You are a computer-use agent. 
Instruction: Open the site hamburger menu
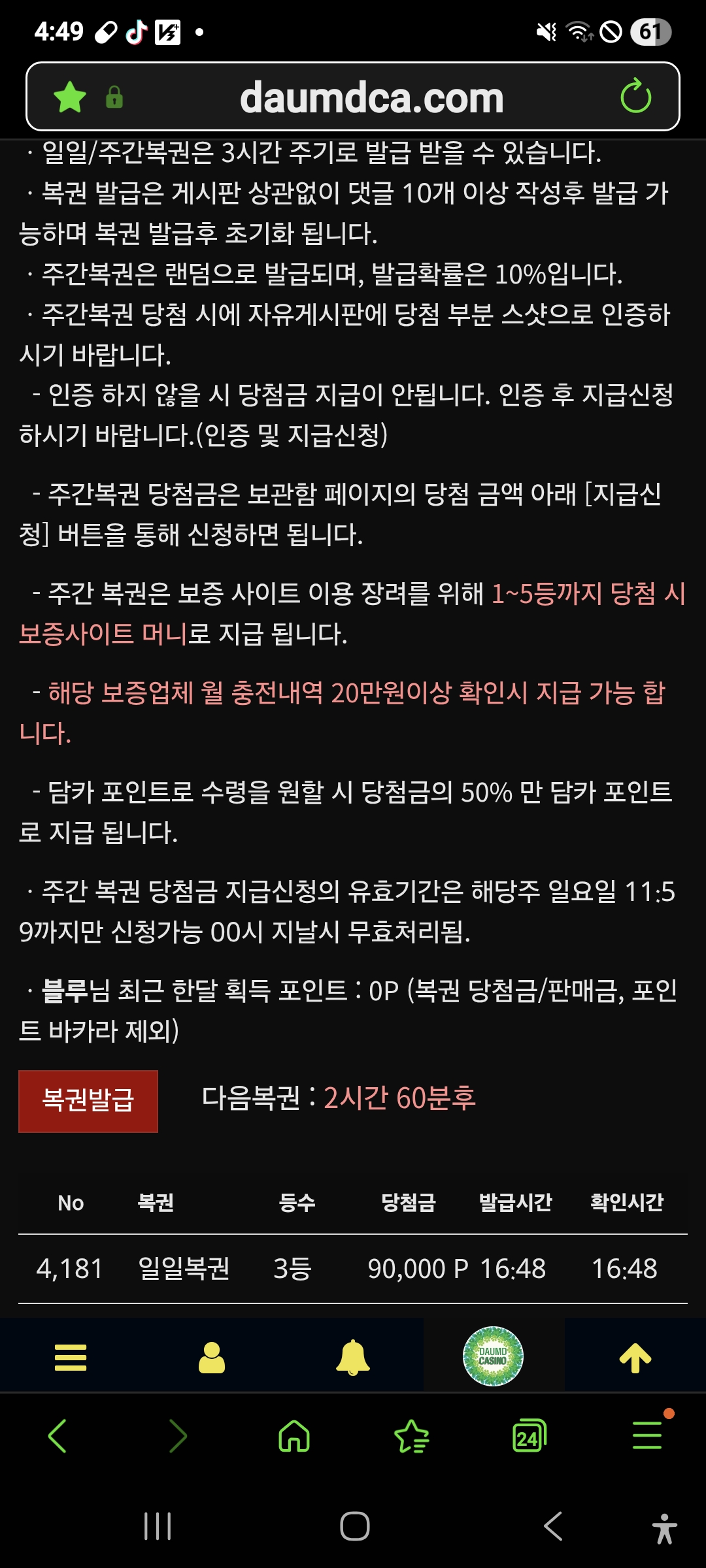point(71,1357)
